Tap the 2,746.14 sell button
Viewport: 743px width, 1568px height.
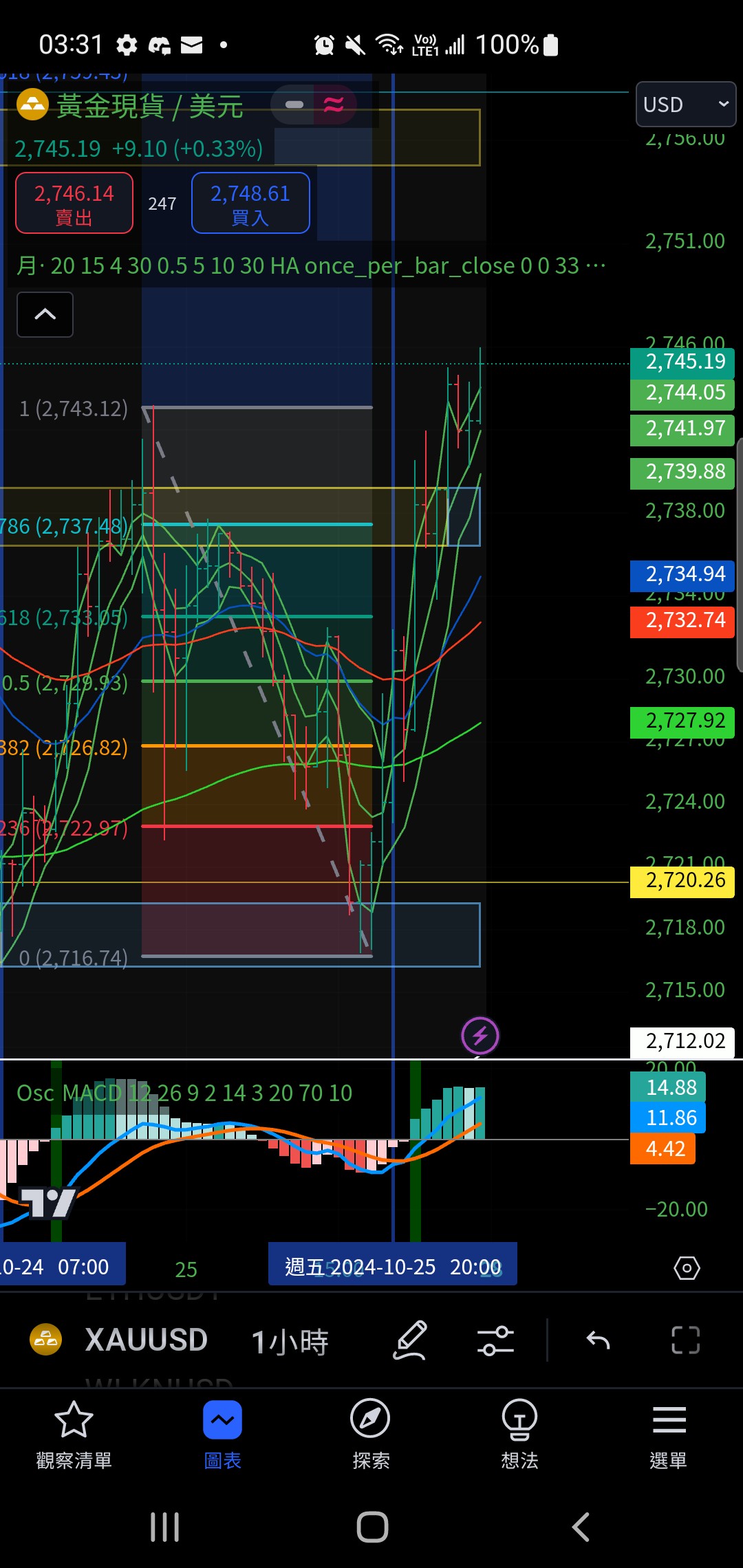(74, 204)
